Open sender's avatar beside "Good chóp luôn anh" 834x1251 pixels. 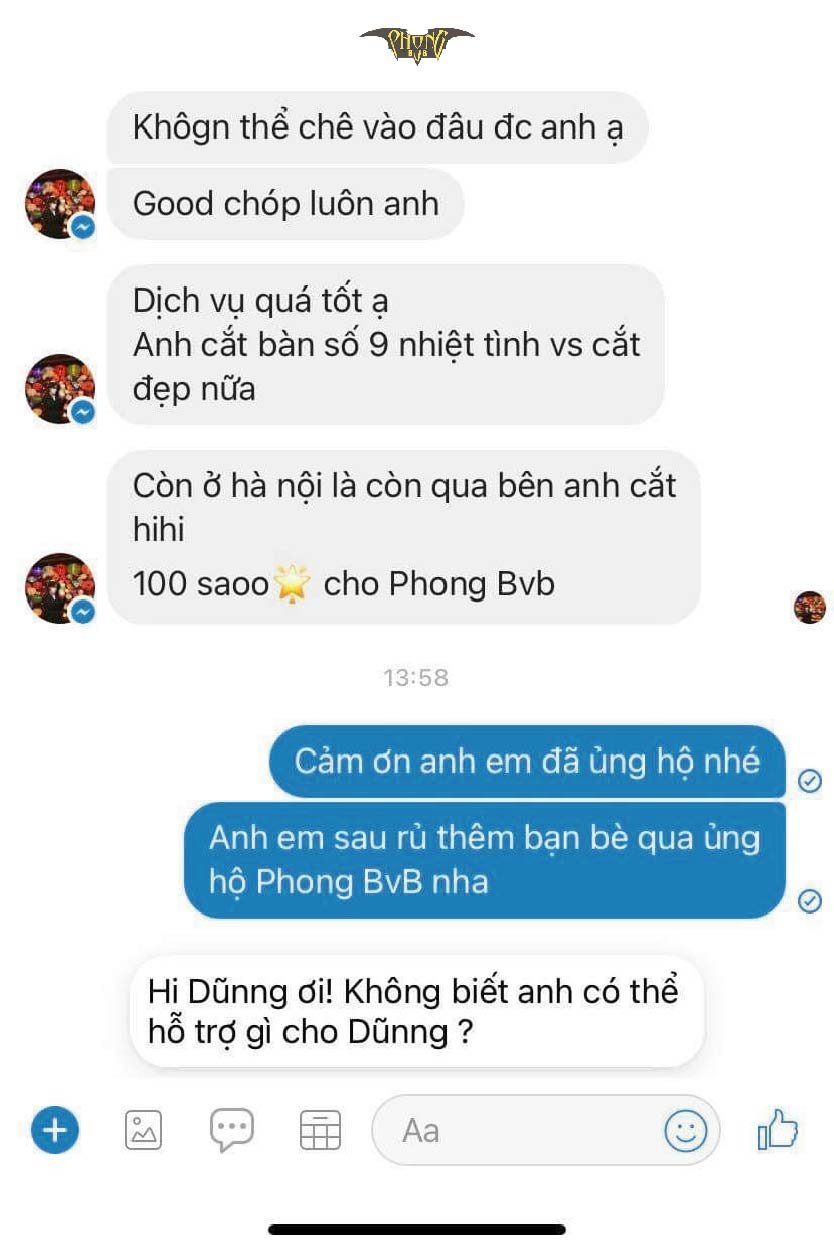(x=59, y=204)
